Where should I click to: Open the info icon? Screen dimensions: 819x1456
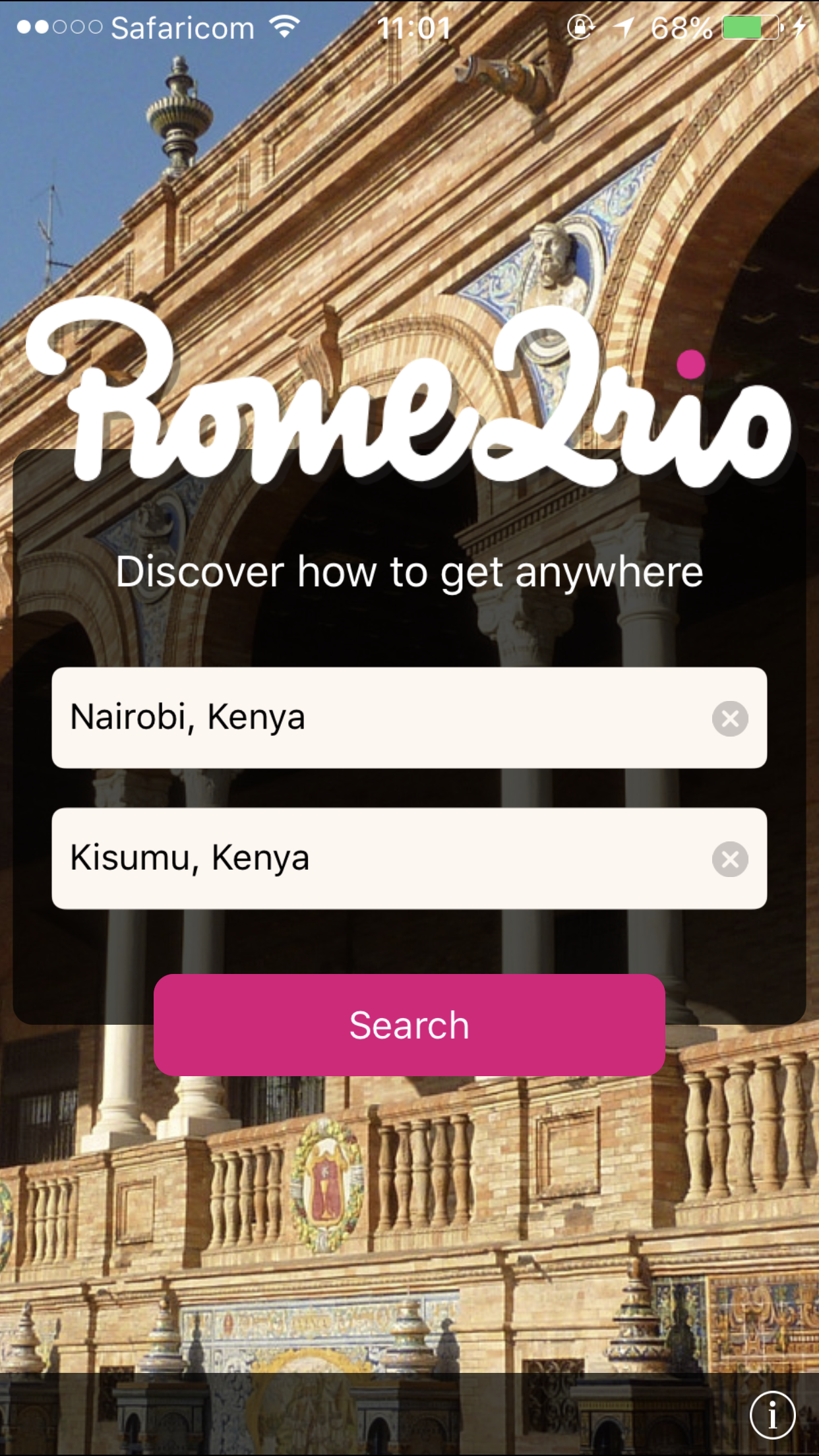click(x=772, y=1414)
